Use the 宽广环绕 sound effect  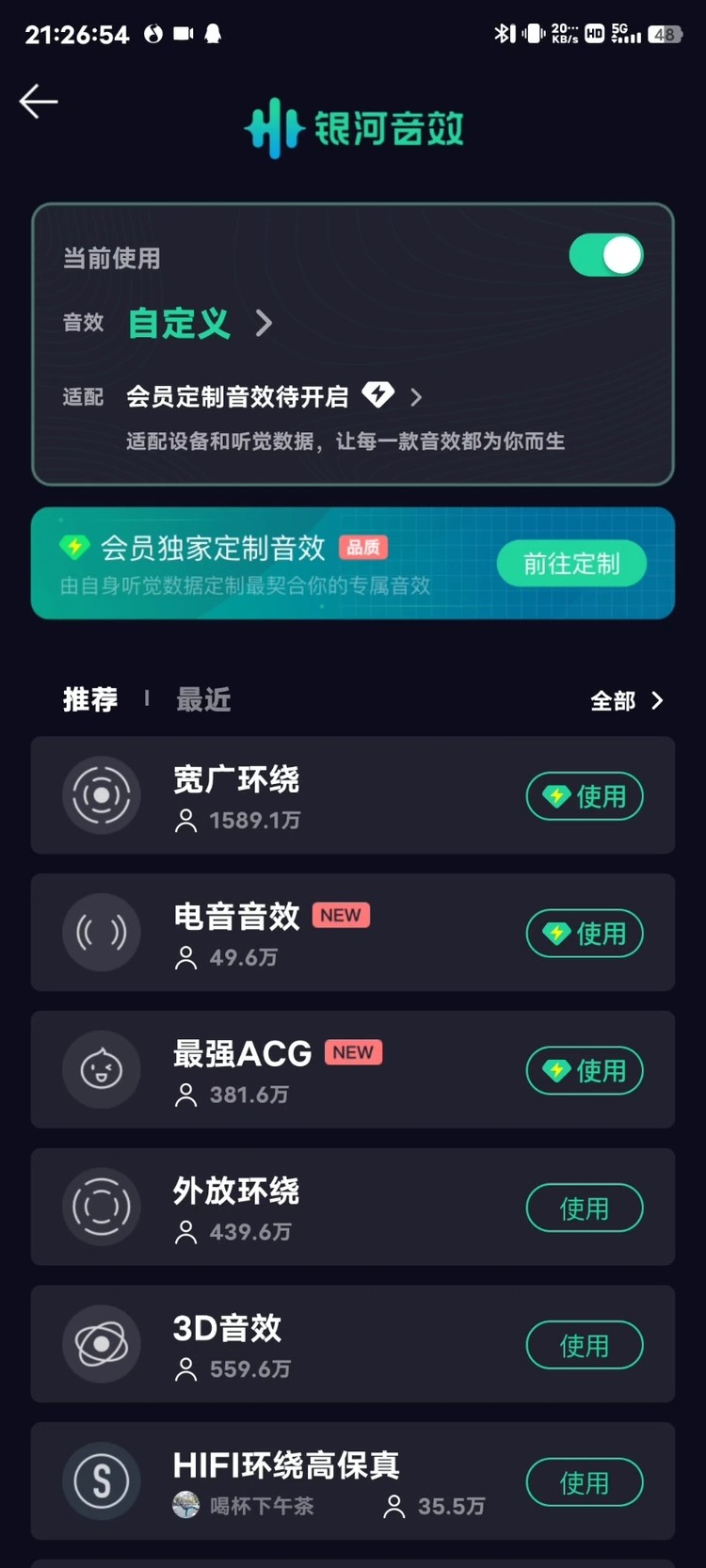(585, 796)
